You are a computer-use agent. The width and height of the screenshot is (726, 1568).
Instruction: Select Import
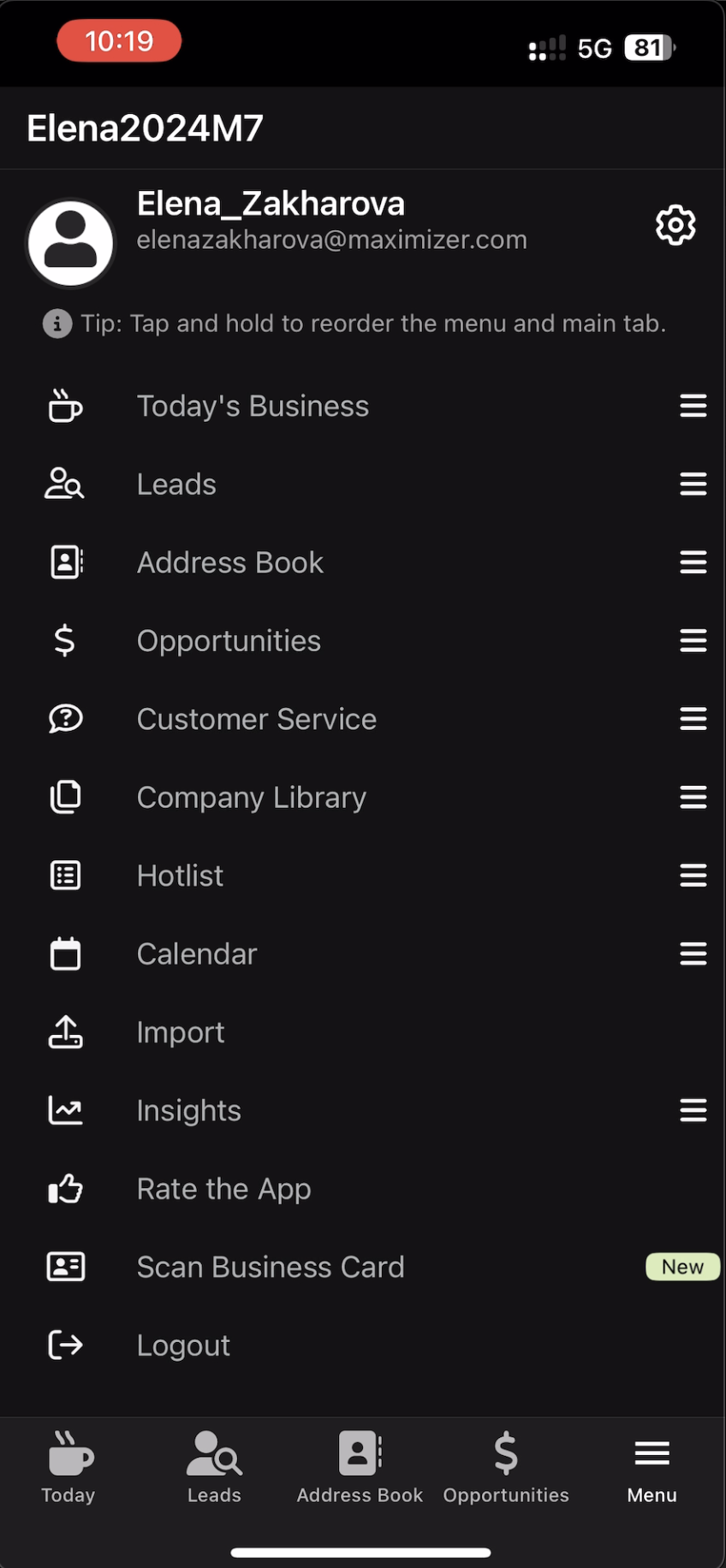[x=363, y=1032]
